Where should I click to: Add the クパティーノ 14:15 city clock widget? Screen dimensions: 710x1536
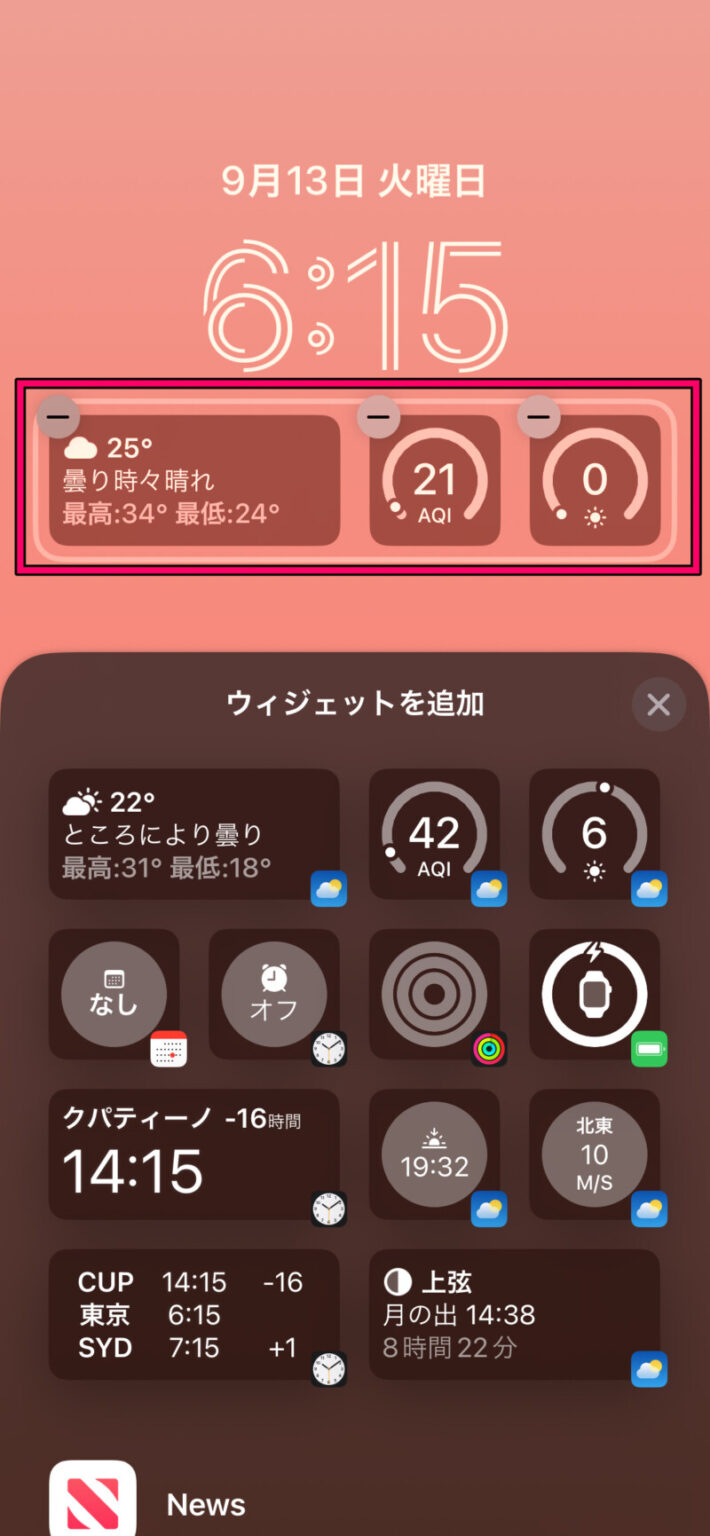[194, 1154]
